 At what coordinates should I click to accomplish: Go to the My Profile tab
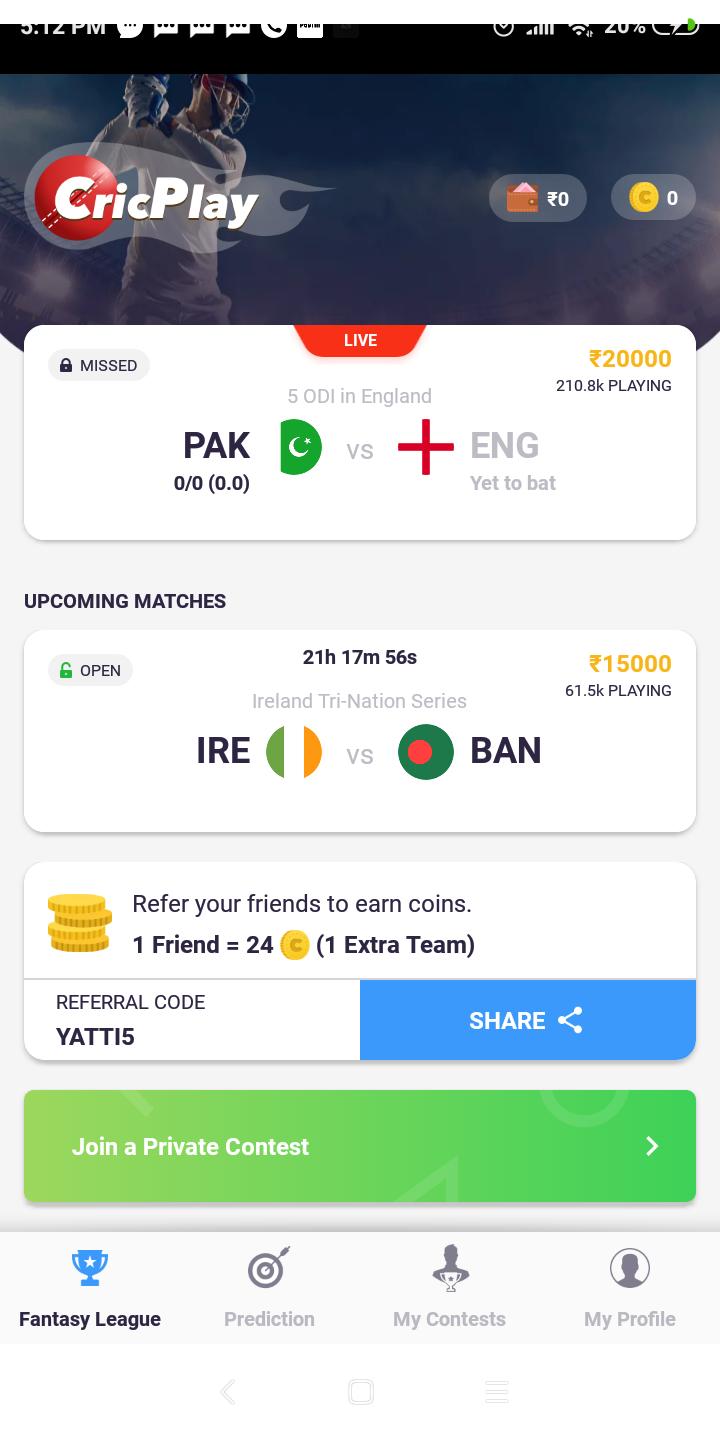coord(629,1290)
